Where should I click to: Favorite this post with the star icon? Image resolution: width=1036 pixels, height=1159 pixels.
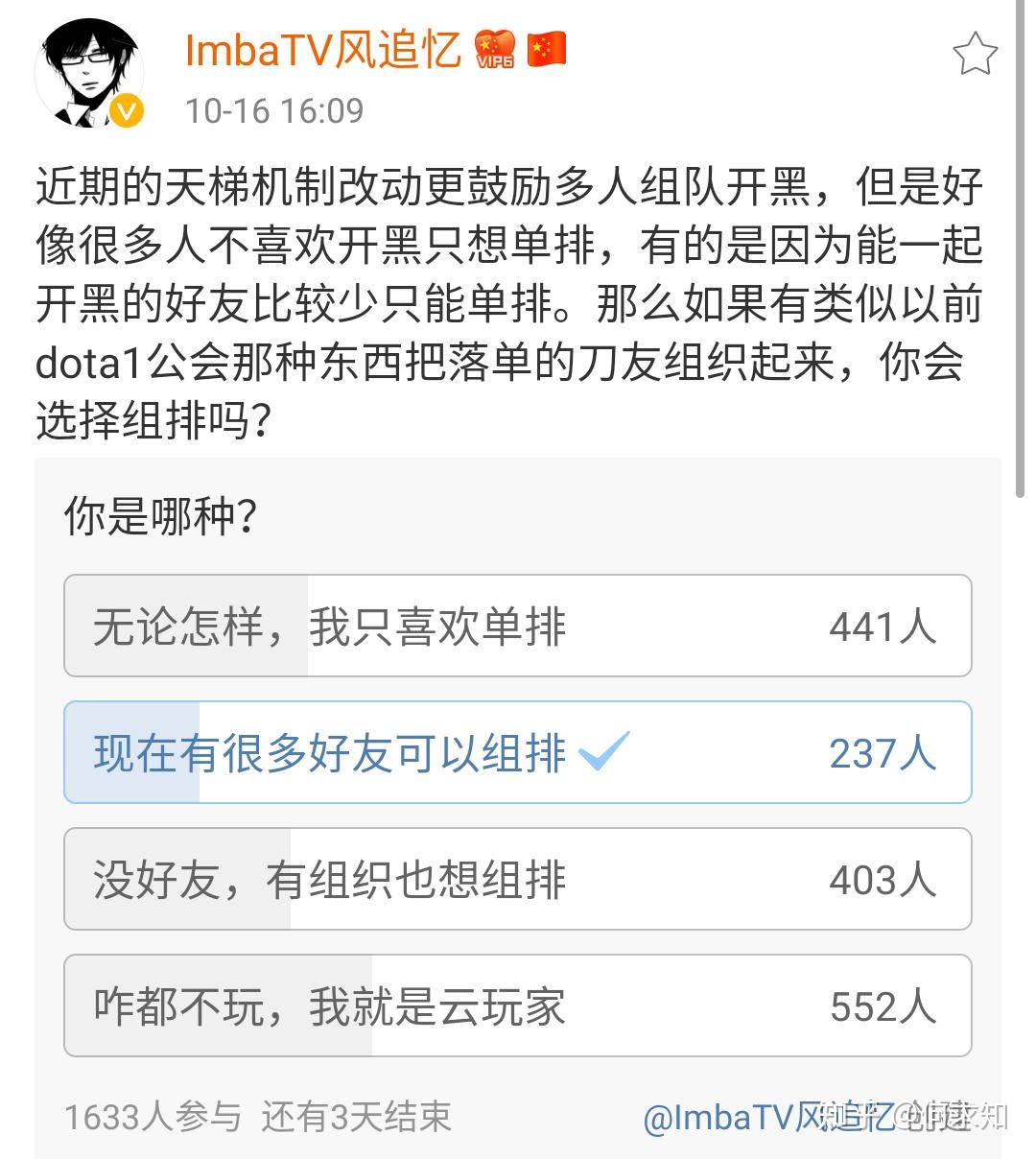(x=975, y=54)
